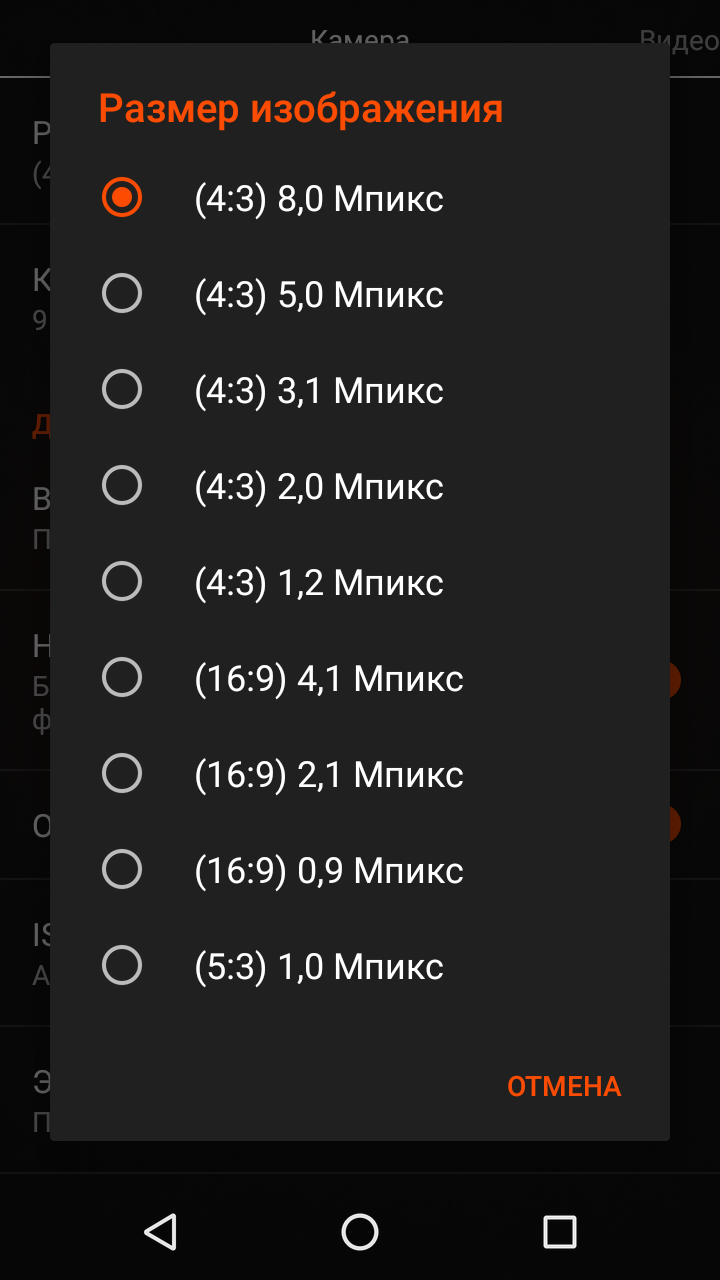
Task: Pick the (16:9) 0,9 Мпикс option
Action: pos(360,870)
